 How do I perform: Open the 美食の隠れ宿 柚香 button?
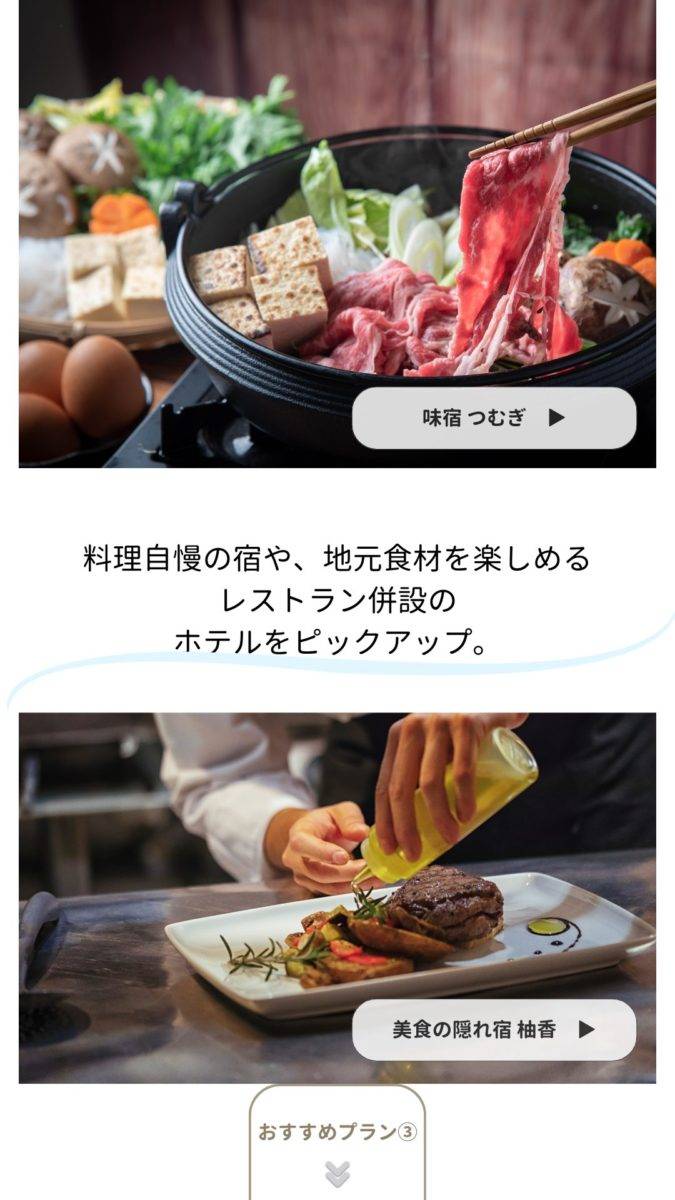point(494,1029)
